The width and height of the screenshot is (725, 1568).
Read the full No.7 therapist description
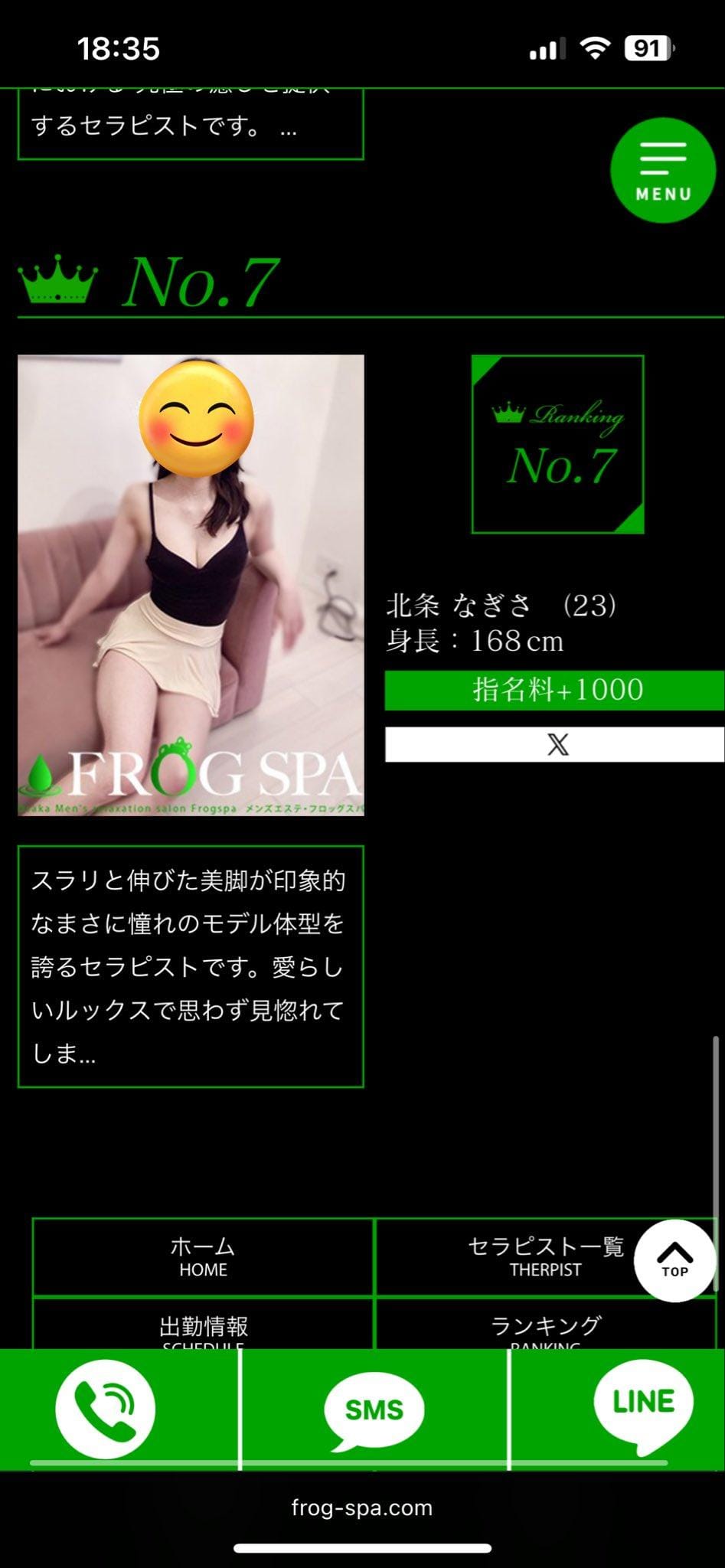(190, 966)
